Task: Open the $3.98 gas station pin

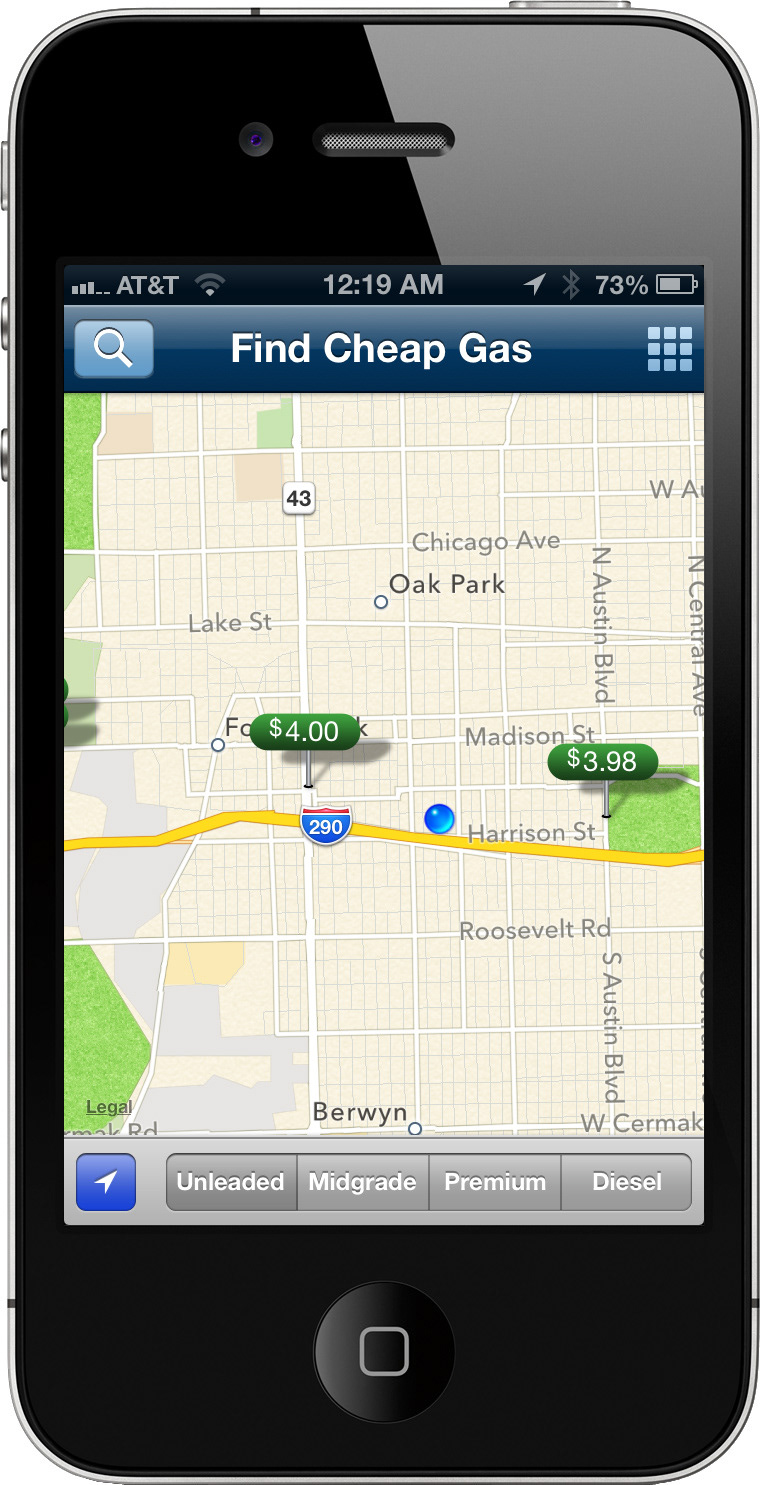Action: [602, 762]
